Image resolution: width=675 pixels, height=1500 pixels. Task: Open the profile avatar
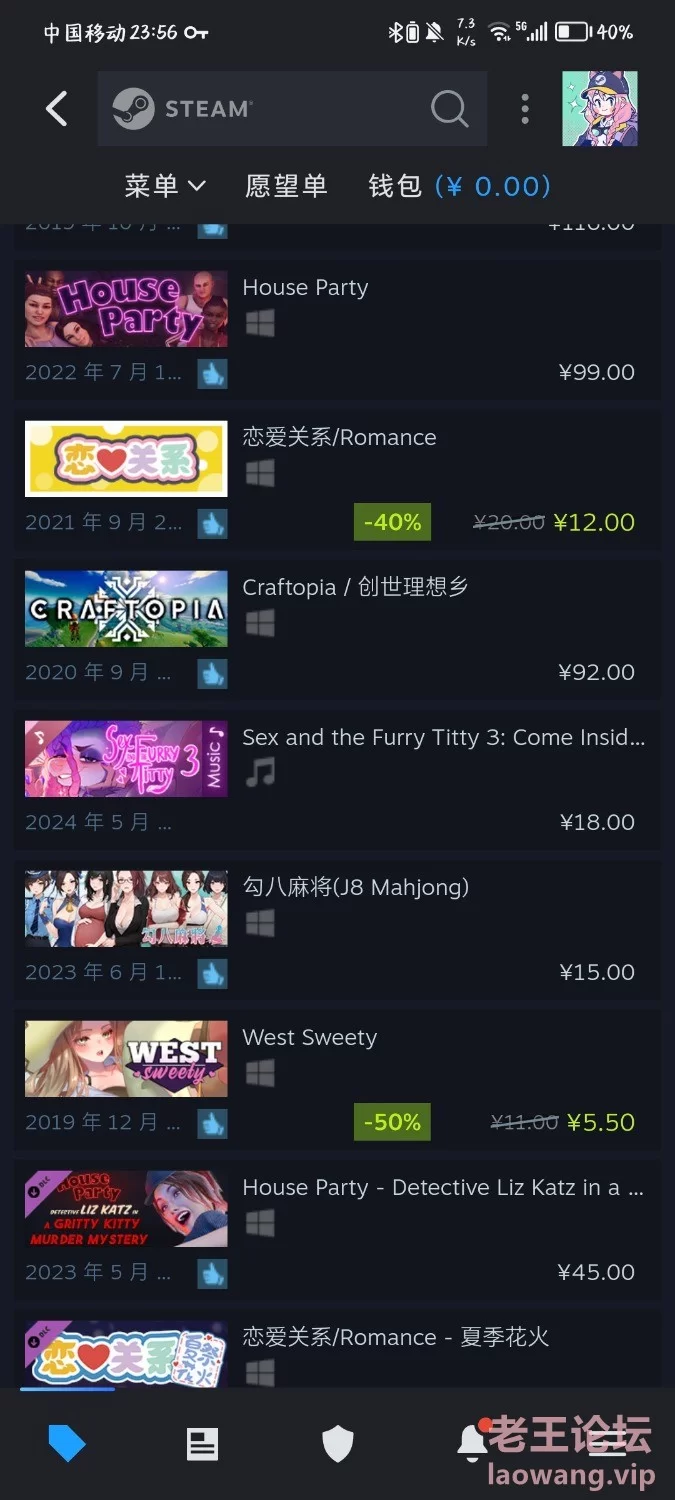pyautogui.click(x=600, y=109)
